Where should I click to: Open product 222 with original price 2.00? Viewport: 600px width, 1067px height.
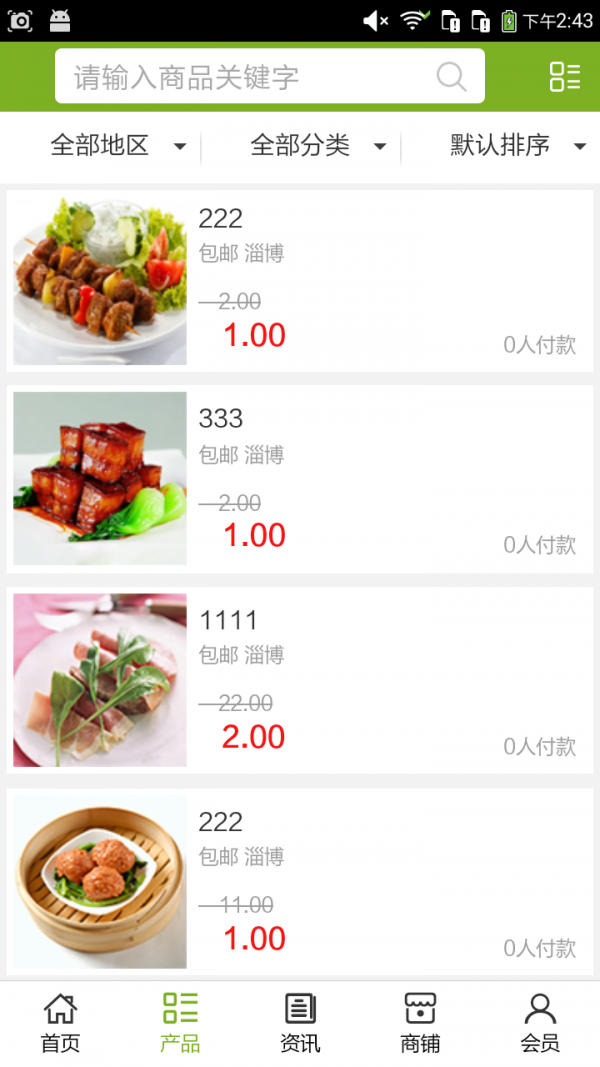click(x=300, y=278)
